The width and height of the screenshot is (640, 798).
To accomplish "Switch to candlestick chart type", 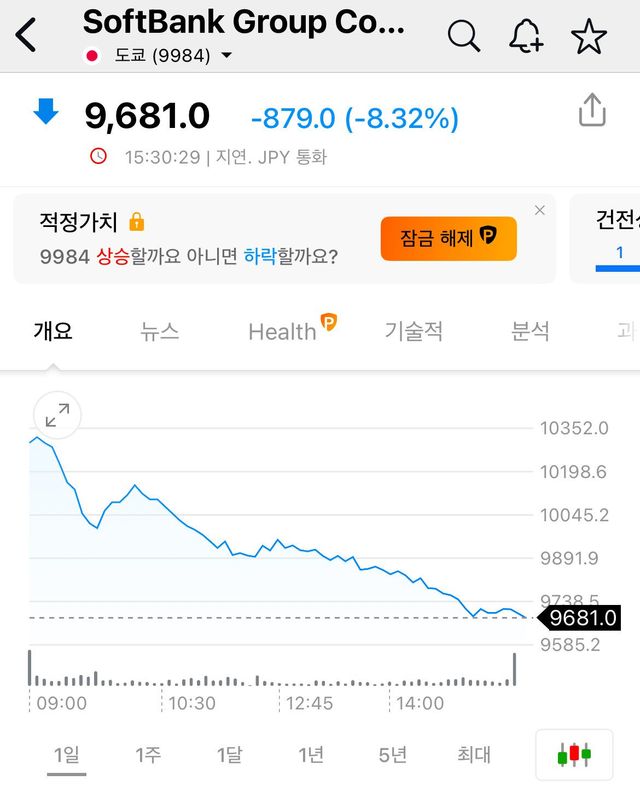I will [x=574, y=755].
